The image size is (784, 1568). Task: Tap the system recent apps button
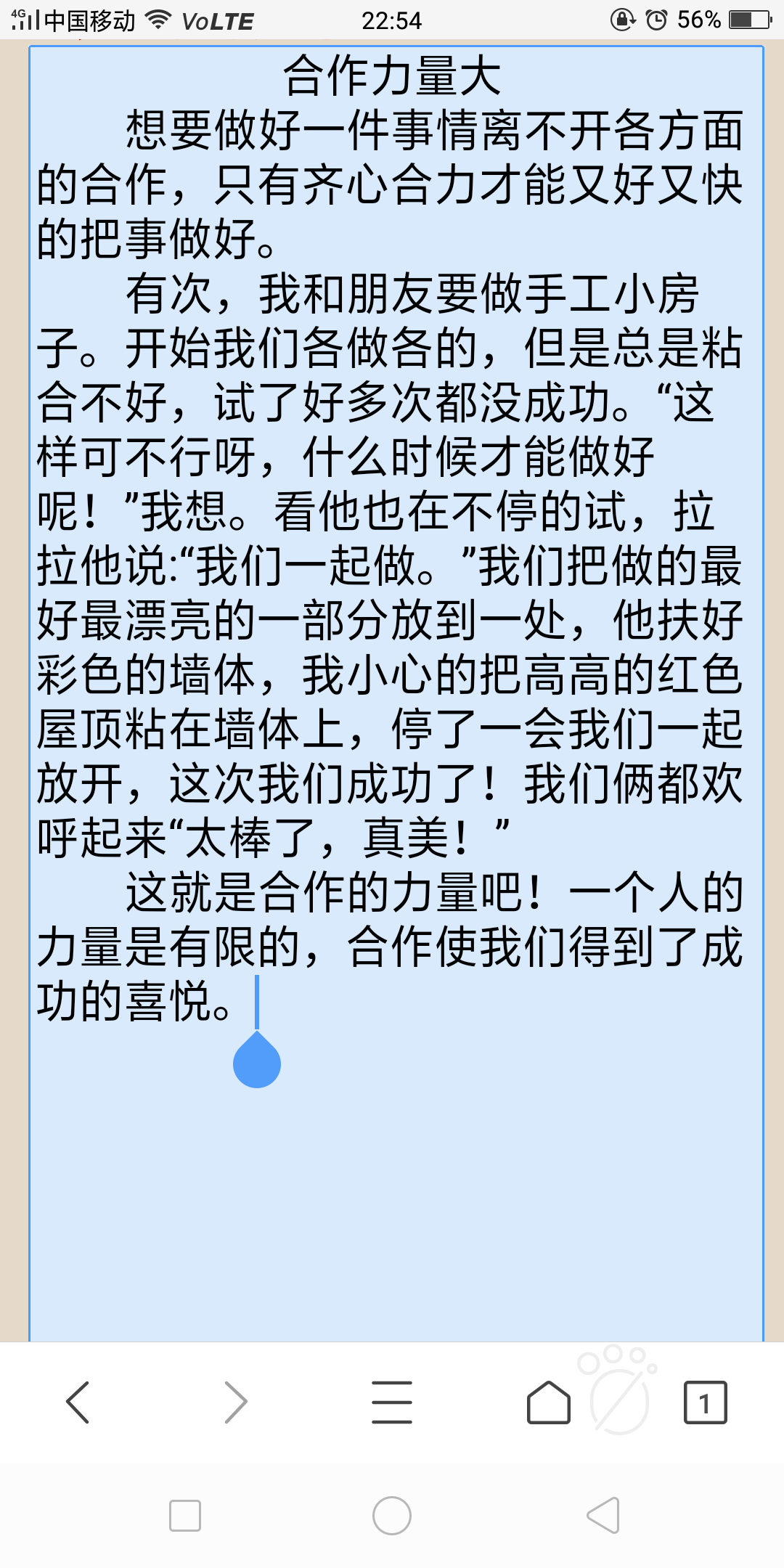(x=184, y=1516)
